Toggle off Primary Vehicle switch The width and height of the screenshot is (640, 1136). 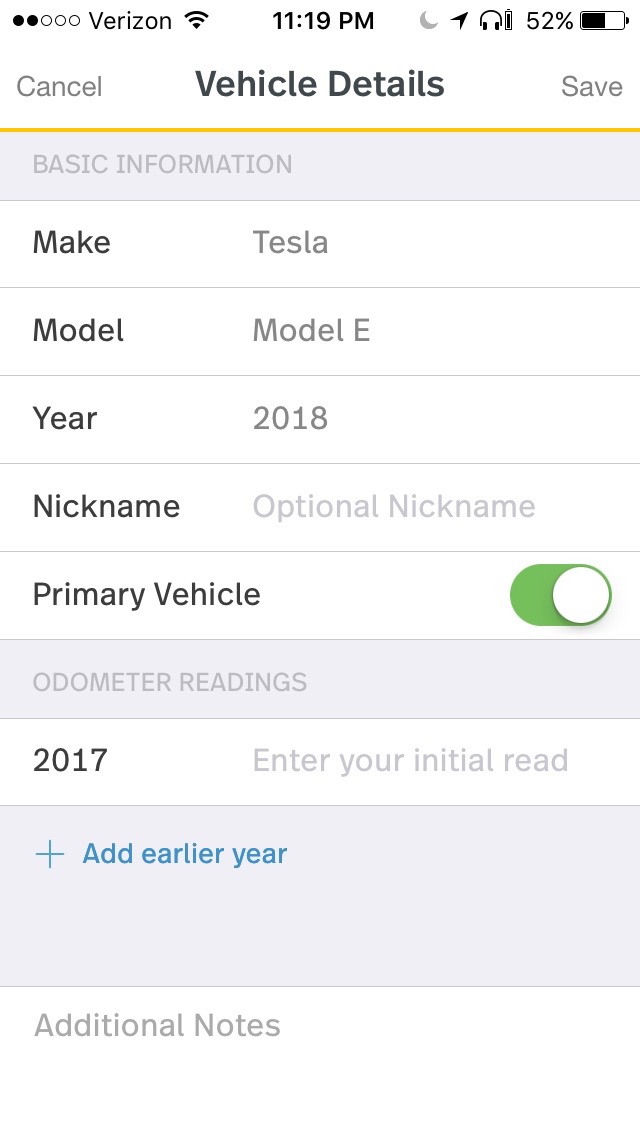[560, 595]
